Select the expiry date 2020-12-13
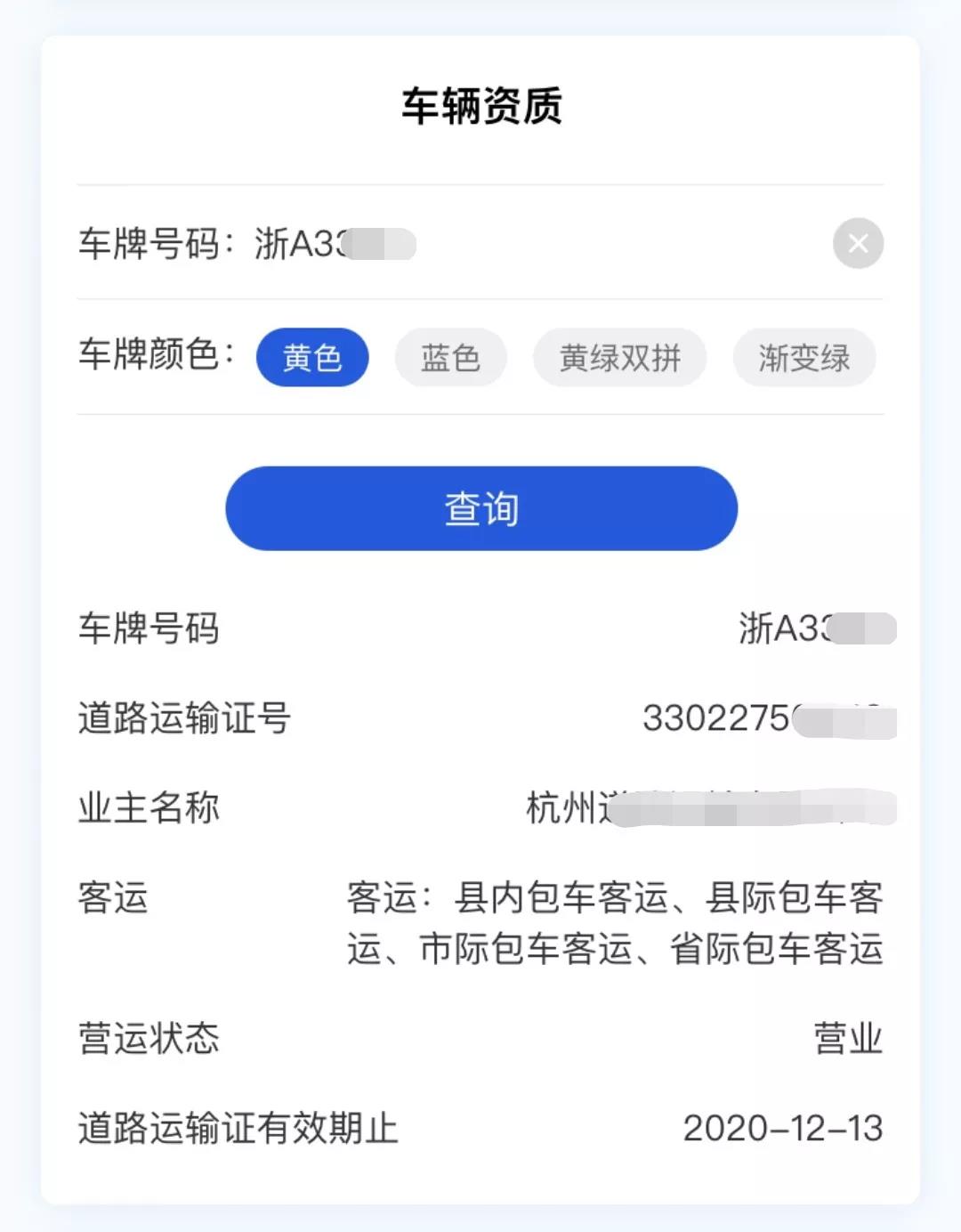The image size is (961, 1232). click(783, 1127)
